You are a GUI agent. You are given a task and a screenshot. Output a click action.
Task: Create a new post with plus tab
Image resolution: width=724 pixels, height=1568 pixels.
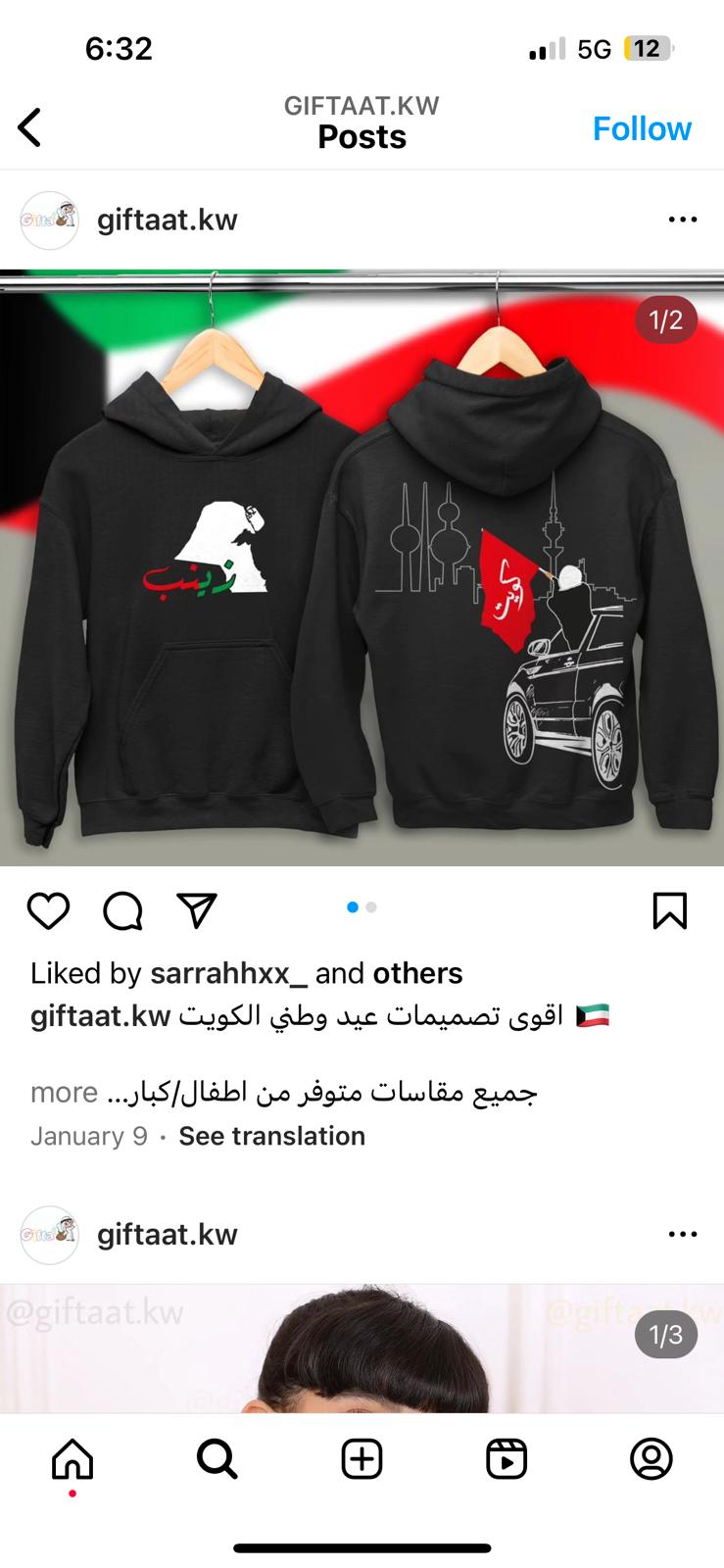pyautogui.click(x=362, y=1459)
